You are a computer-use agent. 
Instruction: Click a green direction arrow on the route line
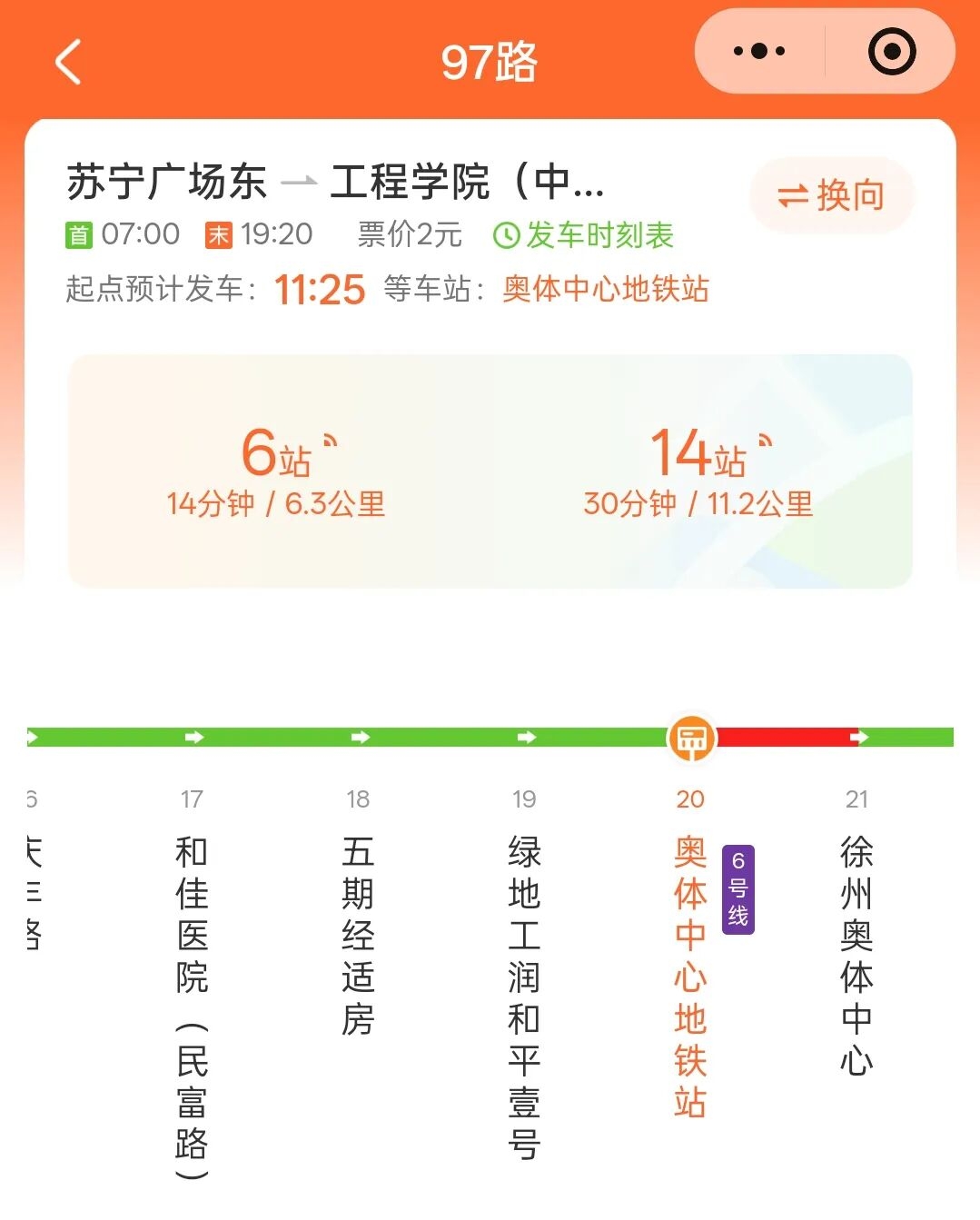click(x=360, y=738)
